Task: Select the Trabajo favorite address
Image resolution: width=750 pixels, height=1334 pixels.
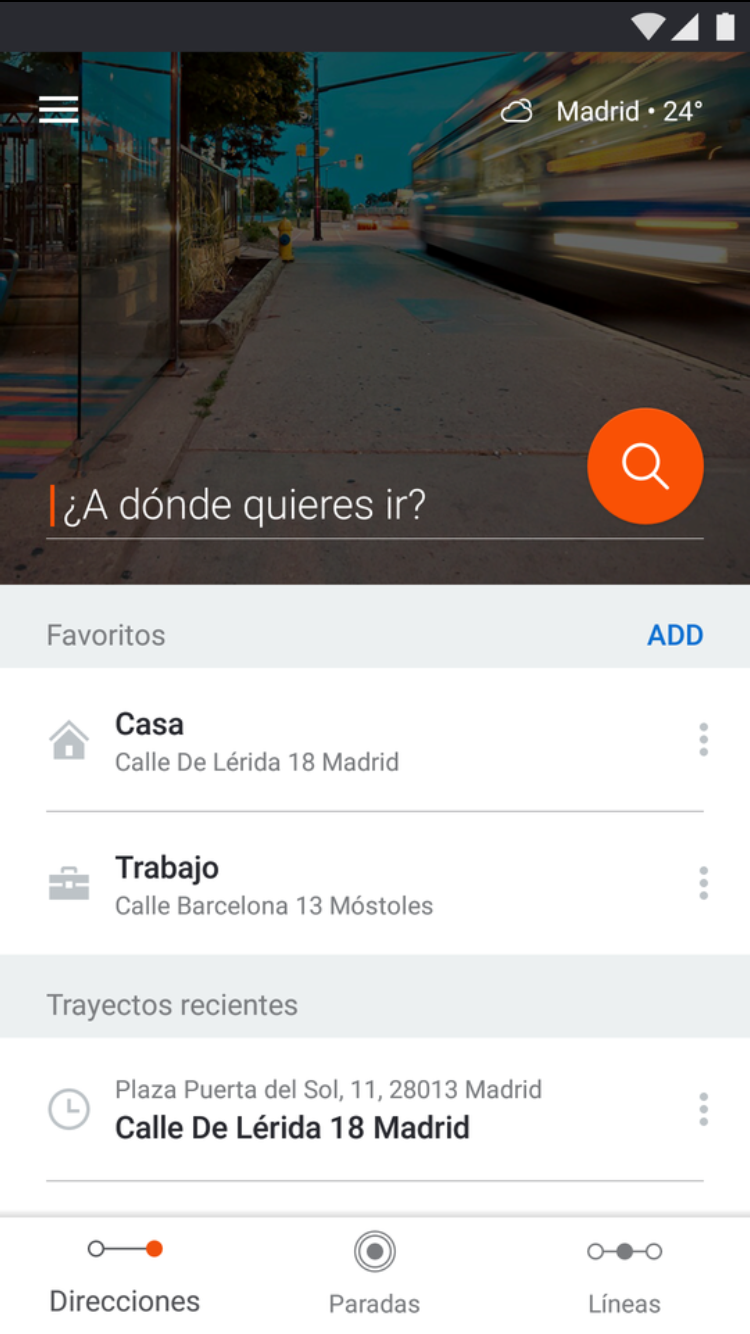Action: pos(273,884)
